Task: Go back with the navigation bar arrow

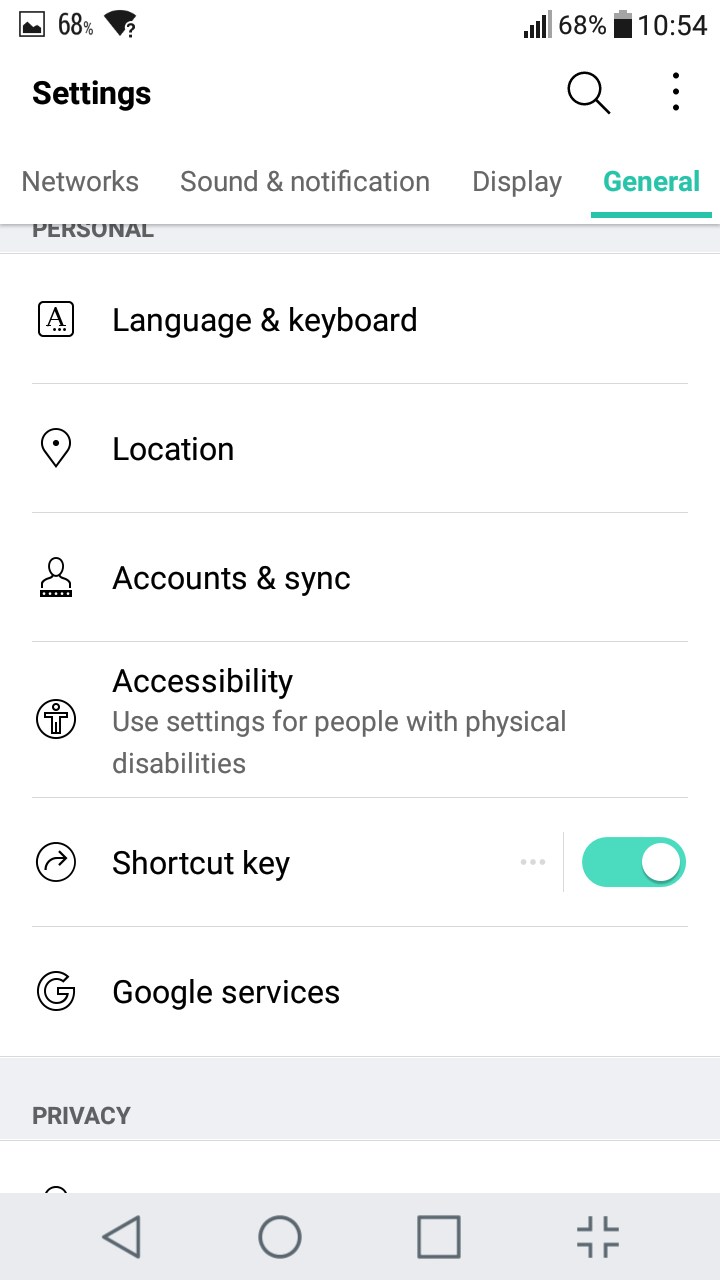Action: click(121, 1236)
